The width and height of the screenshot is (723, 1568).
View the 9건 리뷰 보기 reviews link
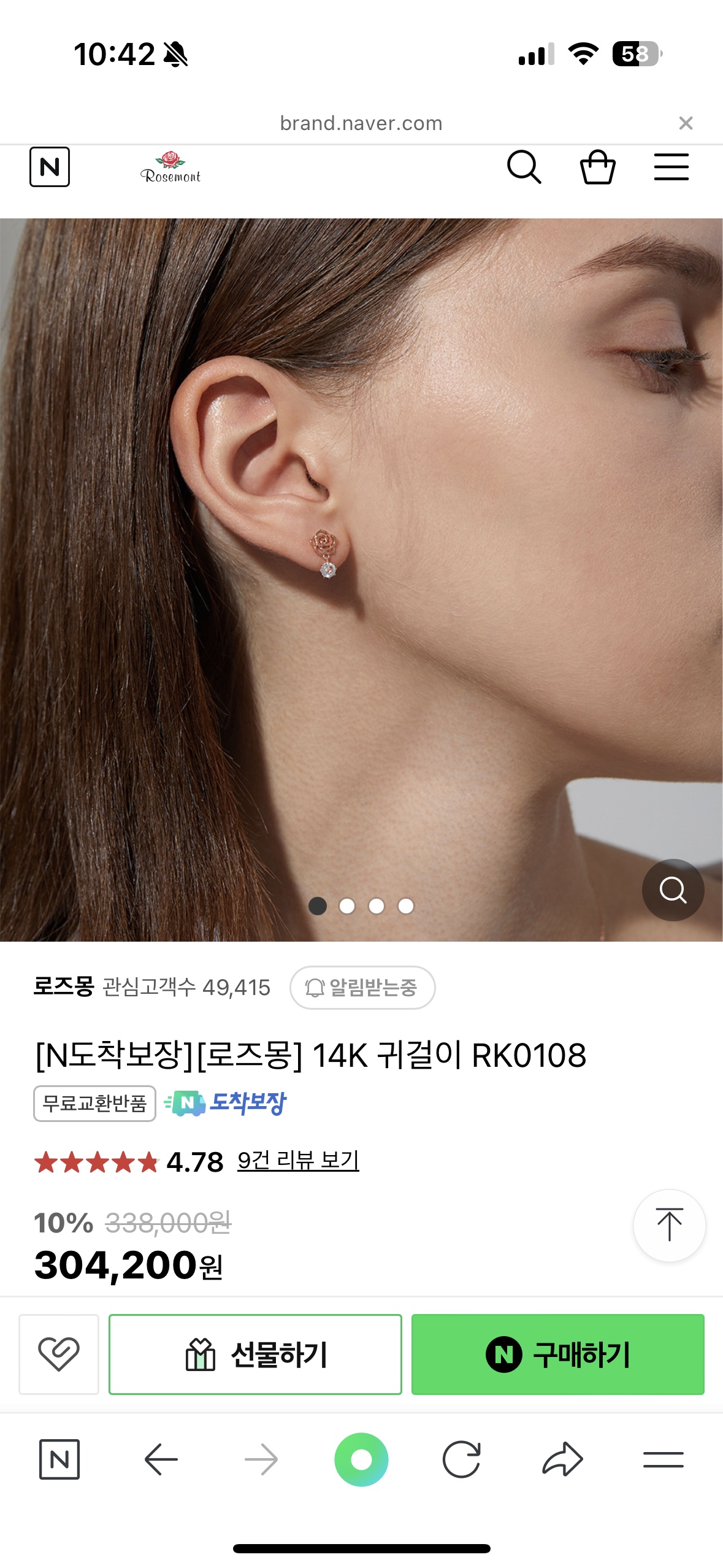coord(298,1161)
